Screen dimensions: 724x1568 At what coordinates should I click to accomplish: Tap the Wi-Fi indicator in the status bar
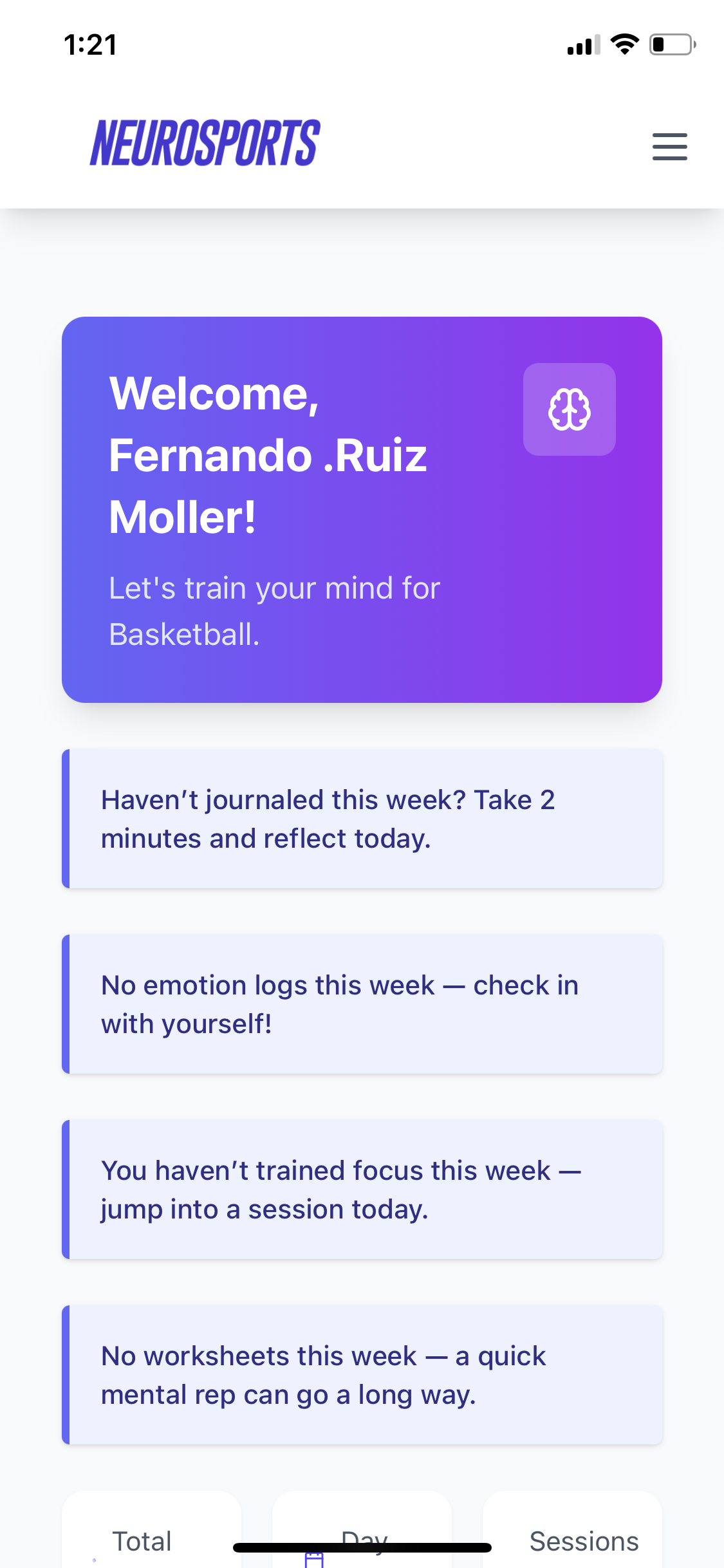point(622,44)
